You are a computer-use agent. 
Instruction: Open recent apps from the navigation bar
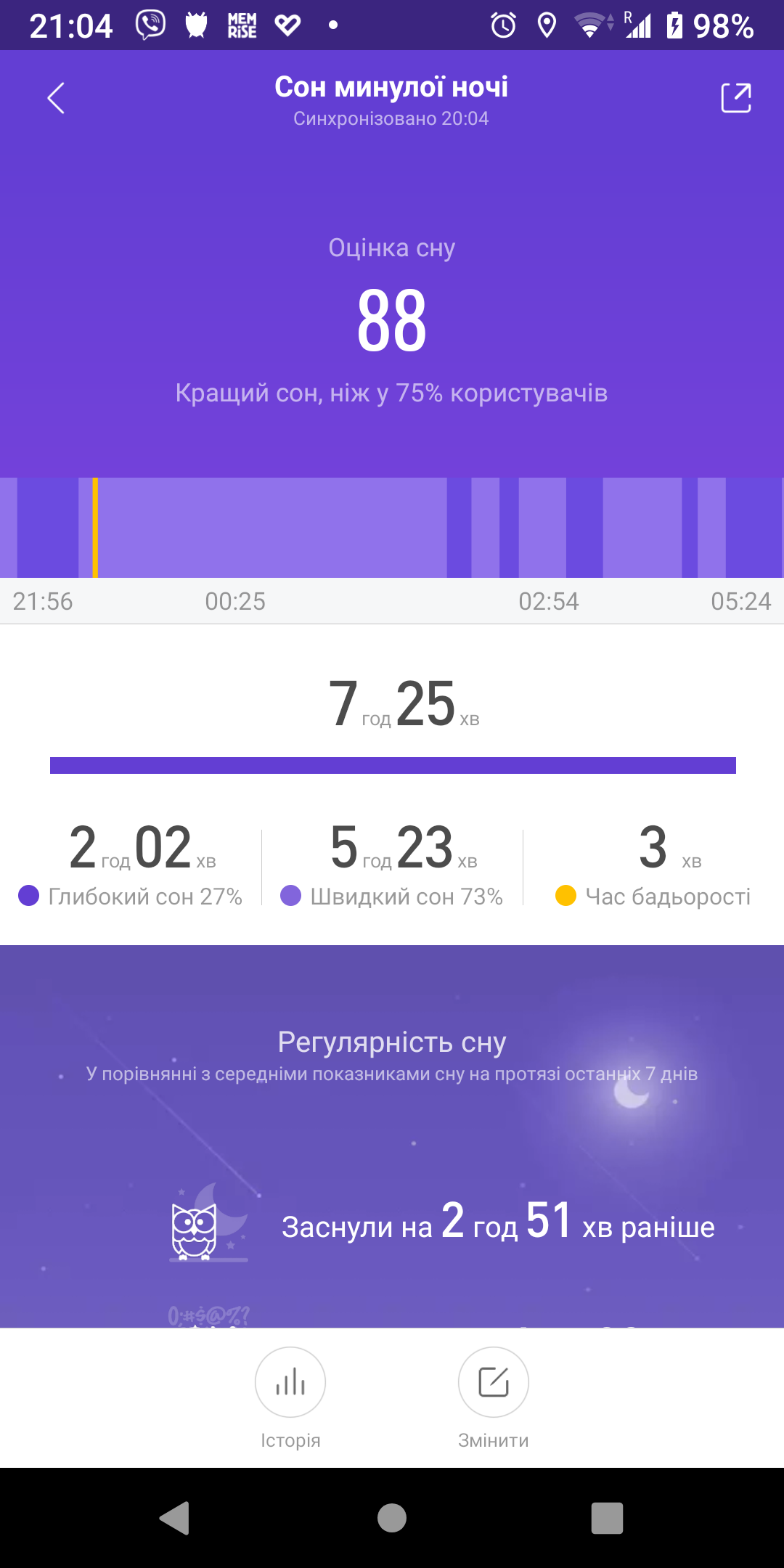[x=607, y=1518]
